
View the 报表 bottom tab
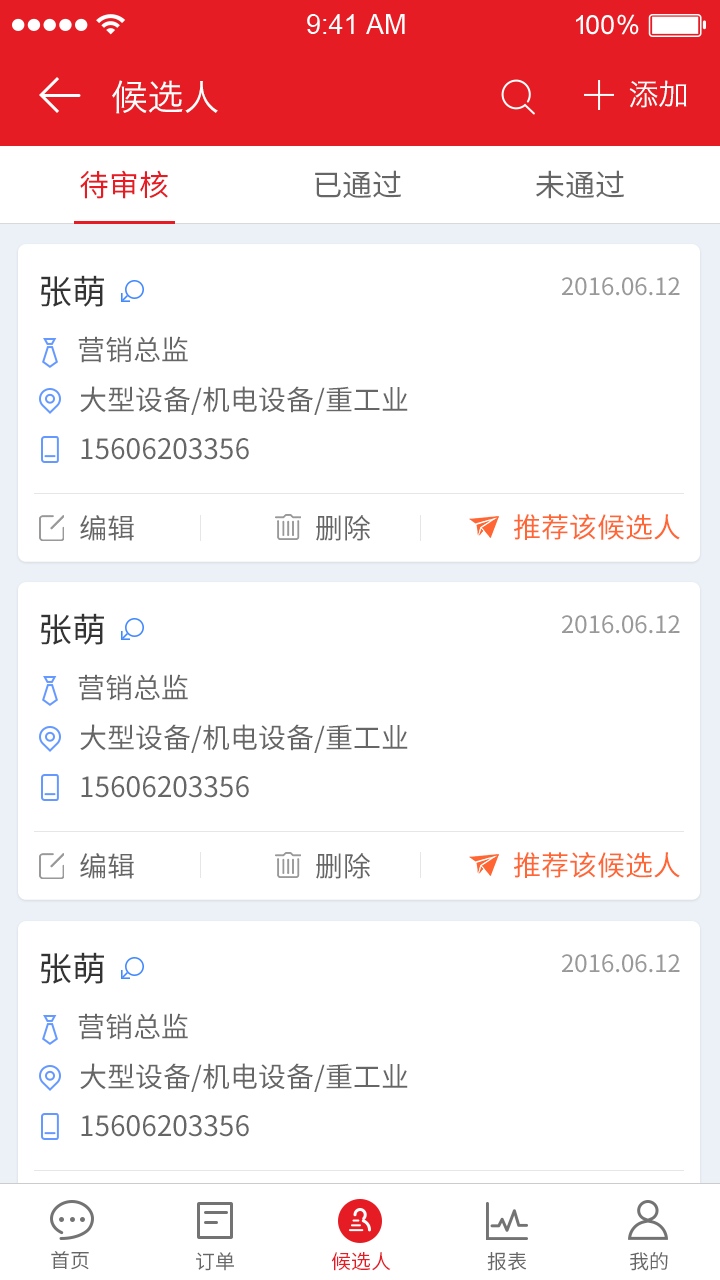pos(507,1234)
